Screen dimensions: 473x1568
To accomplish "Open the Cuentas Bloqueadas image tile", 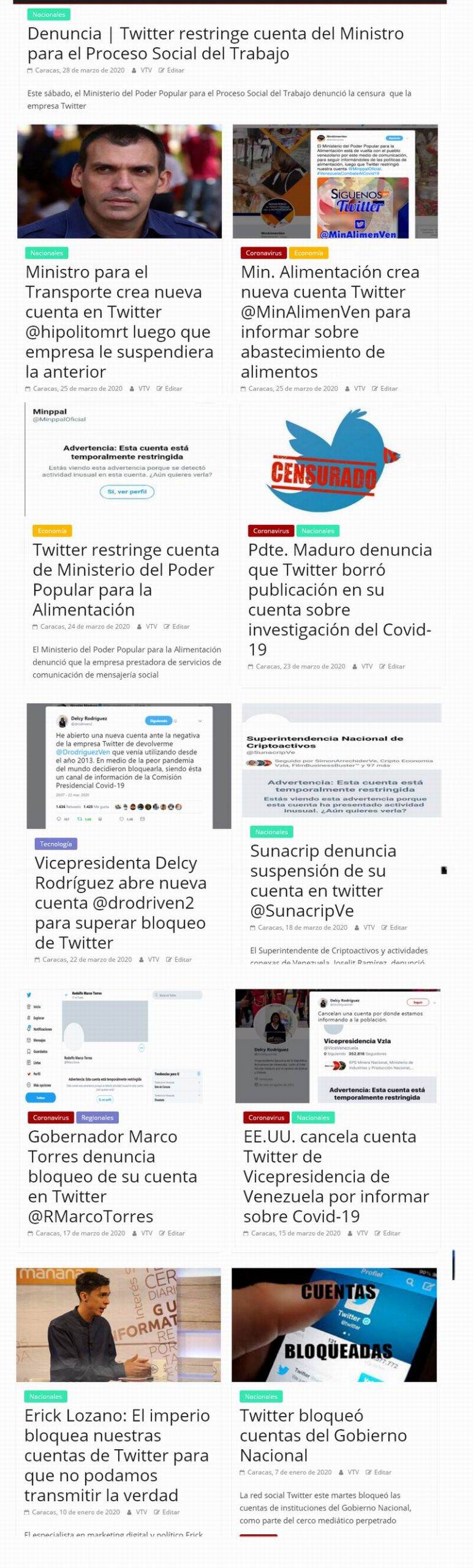I will coord(334,1324).
